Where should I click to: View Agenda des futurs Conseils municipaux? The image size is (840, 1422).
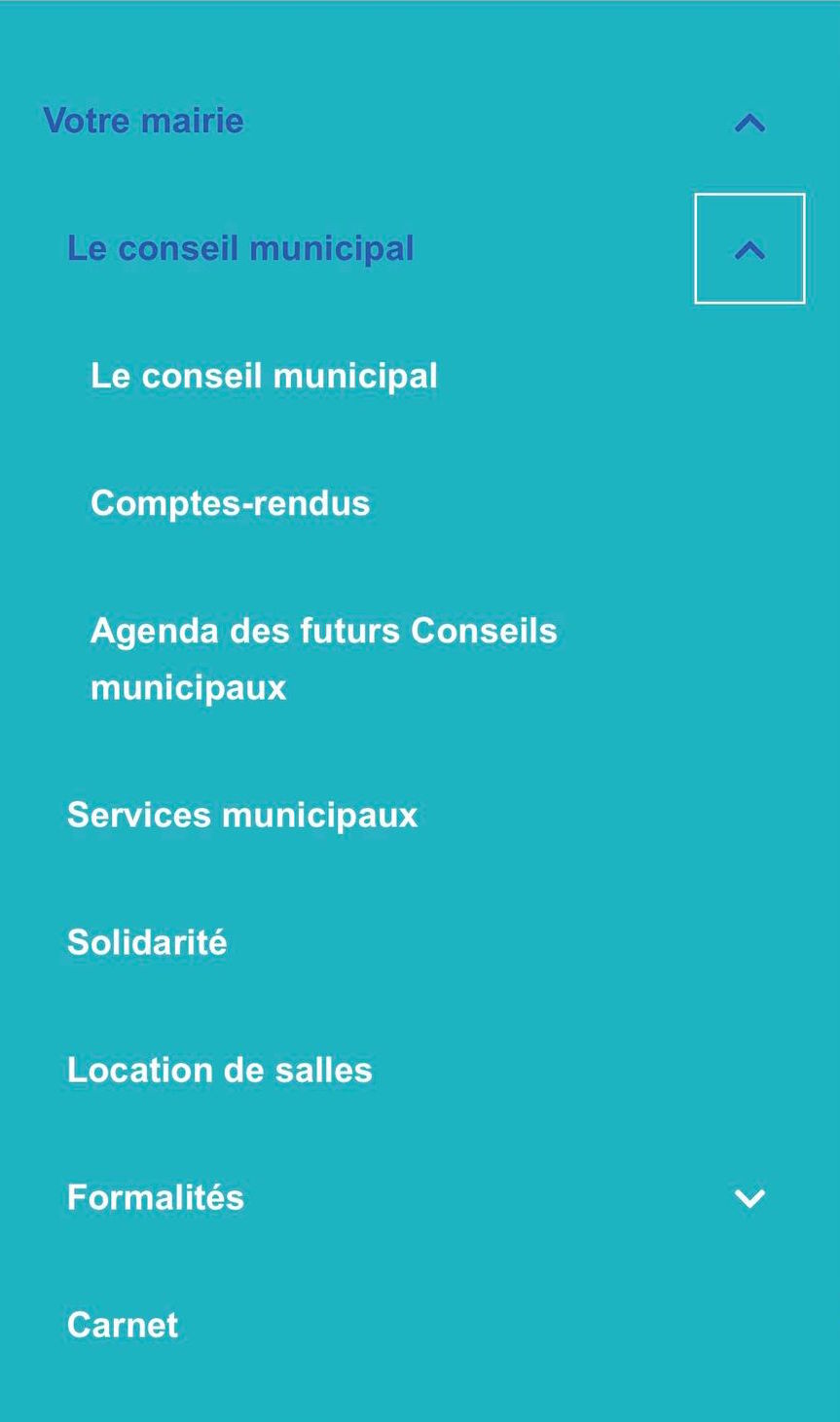(324, 659)
